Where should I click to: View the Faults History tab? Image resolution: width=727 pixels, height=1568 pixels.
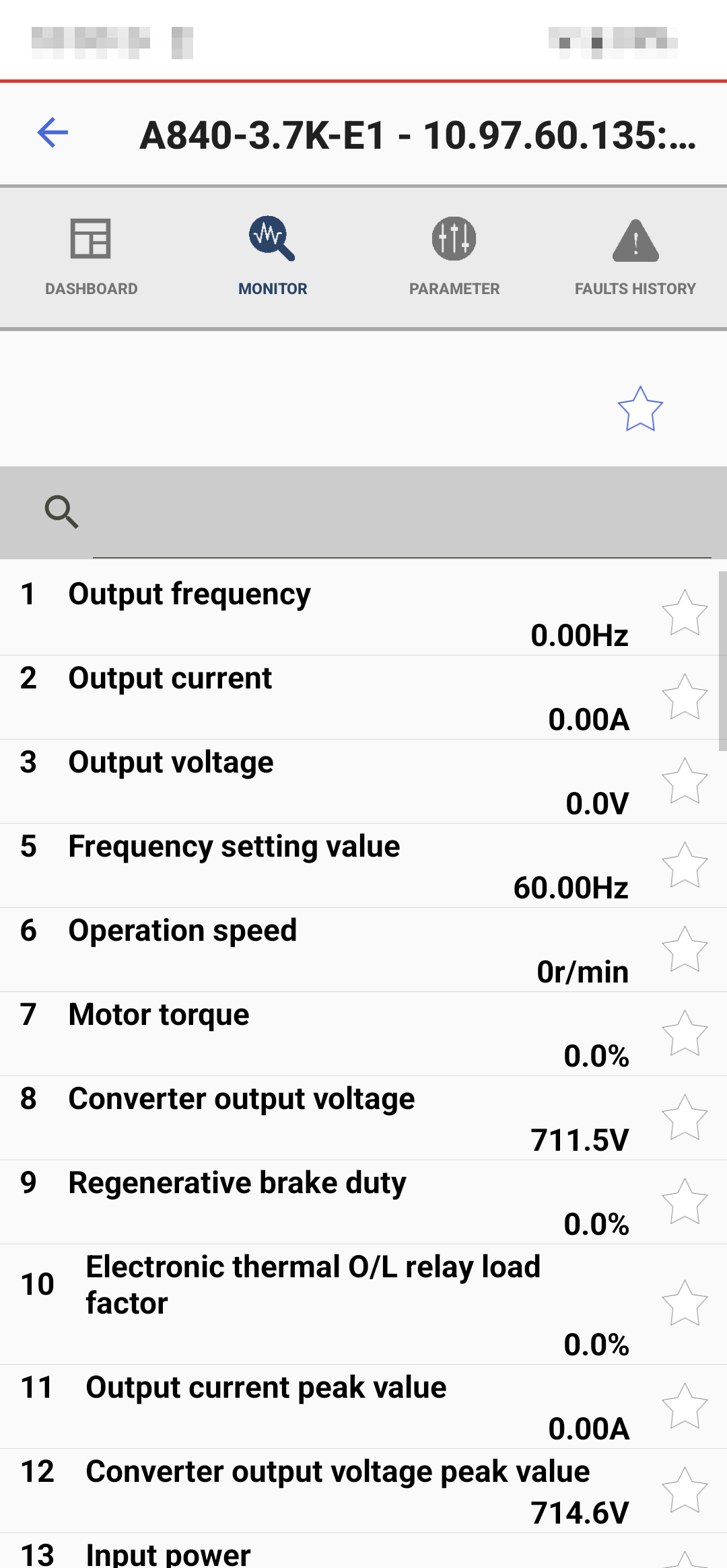[635, 257]
